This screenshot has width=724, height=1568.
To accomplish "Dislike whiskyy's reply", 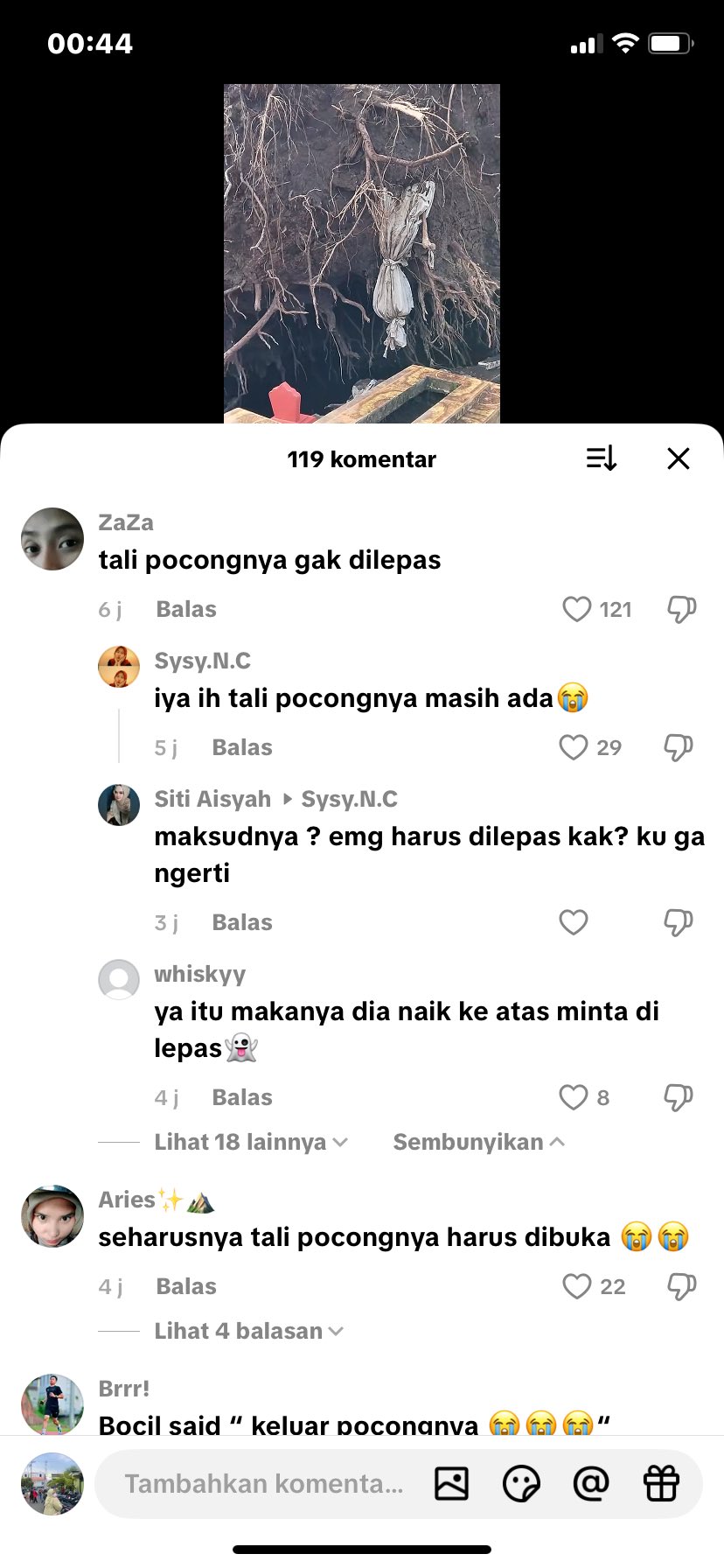I will point(679,1097).
